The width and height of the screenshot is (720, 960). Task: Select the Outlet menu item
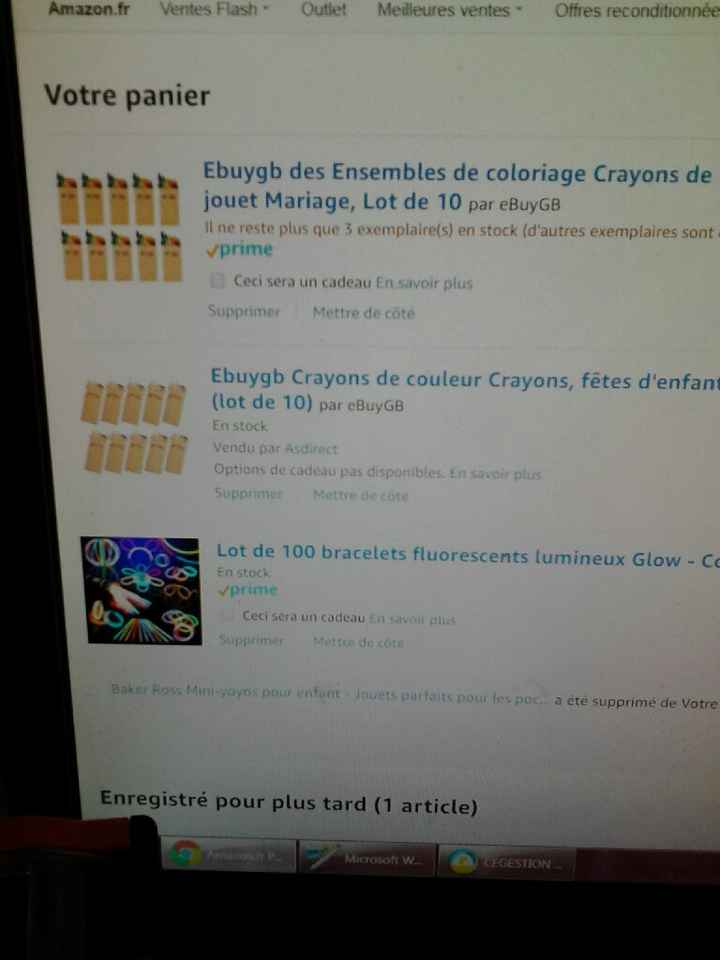point(322,11)
